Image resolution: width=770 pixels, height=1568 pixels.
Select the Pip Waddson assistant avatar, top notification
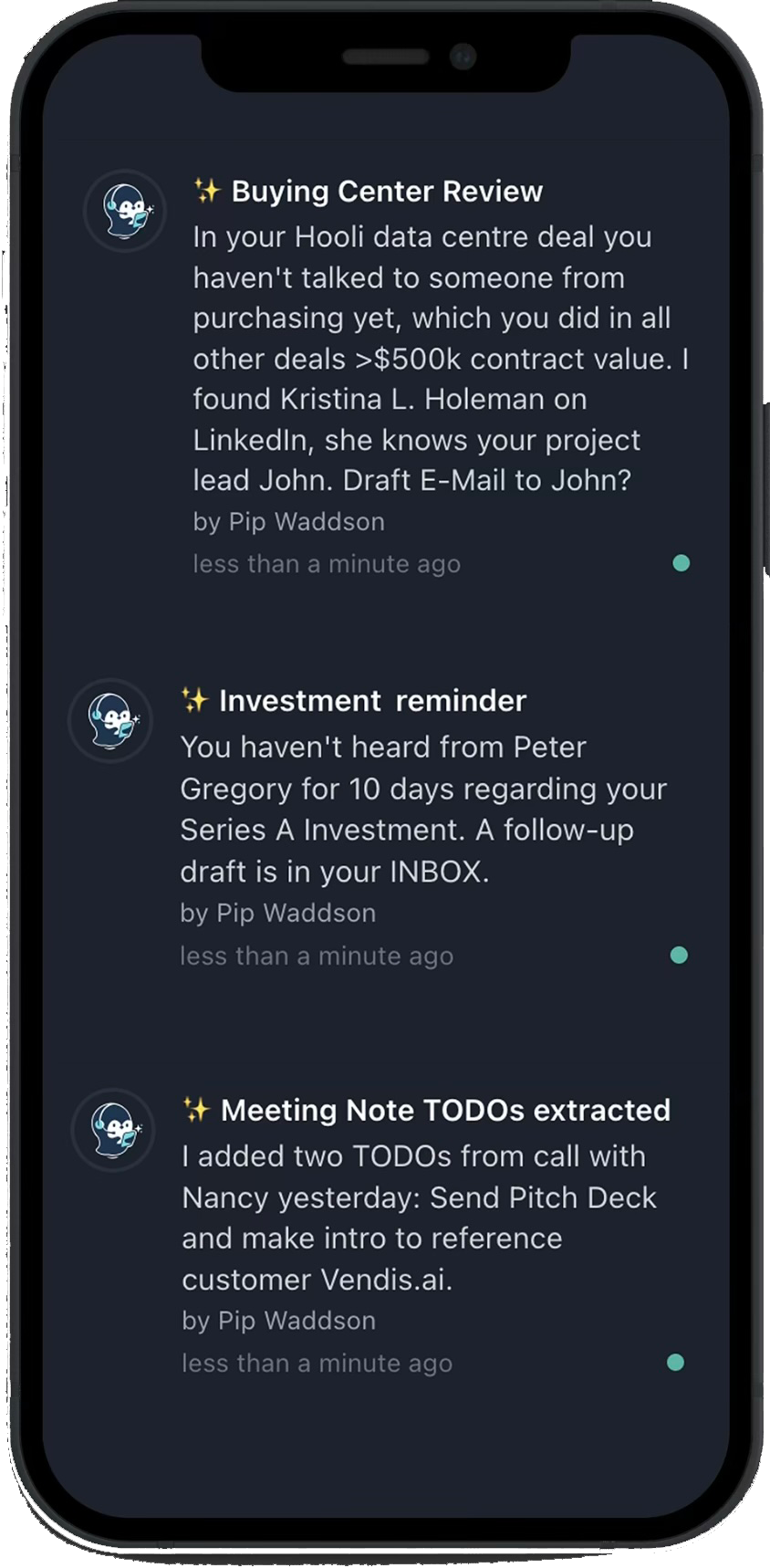pyautogui.click(x=125, y=211)
